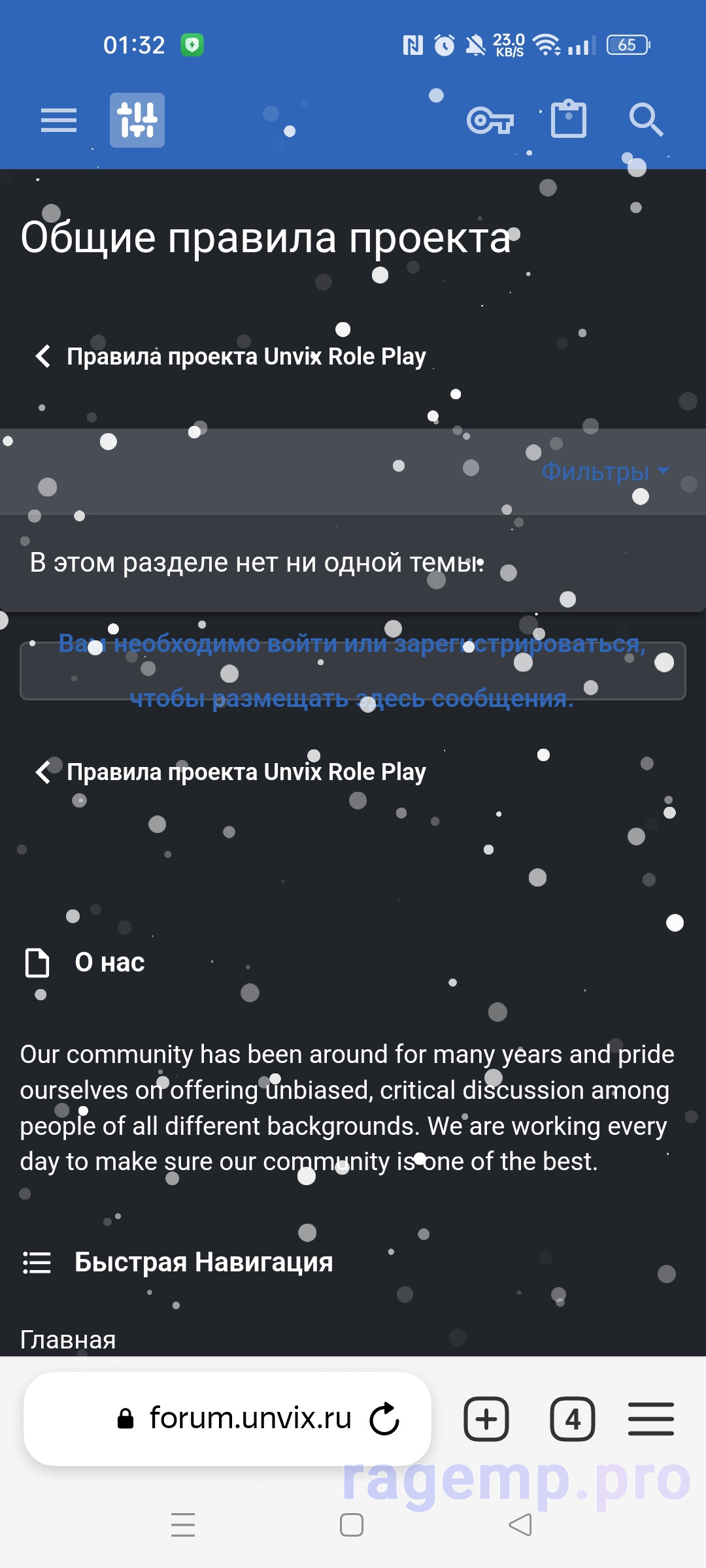
Task: Tap the system back button
Action: pyautogui.click(x=520, y=1525)
